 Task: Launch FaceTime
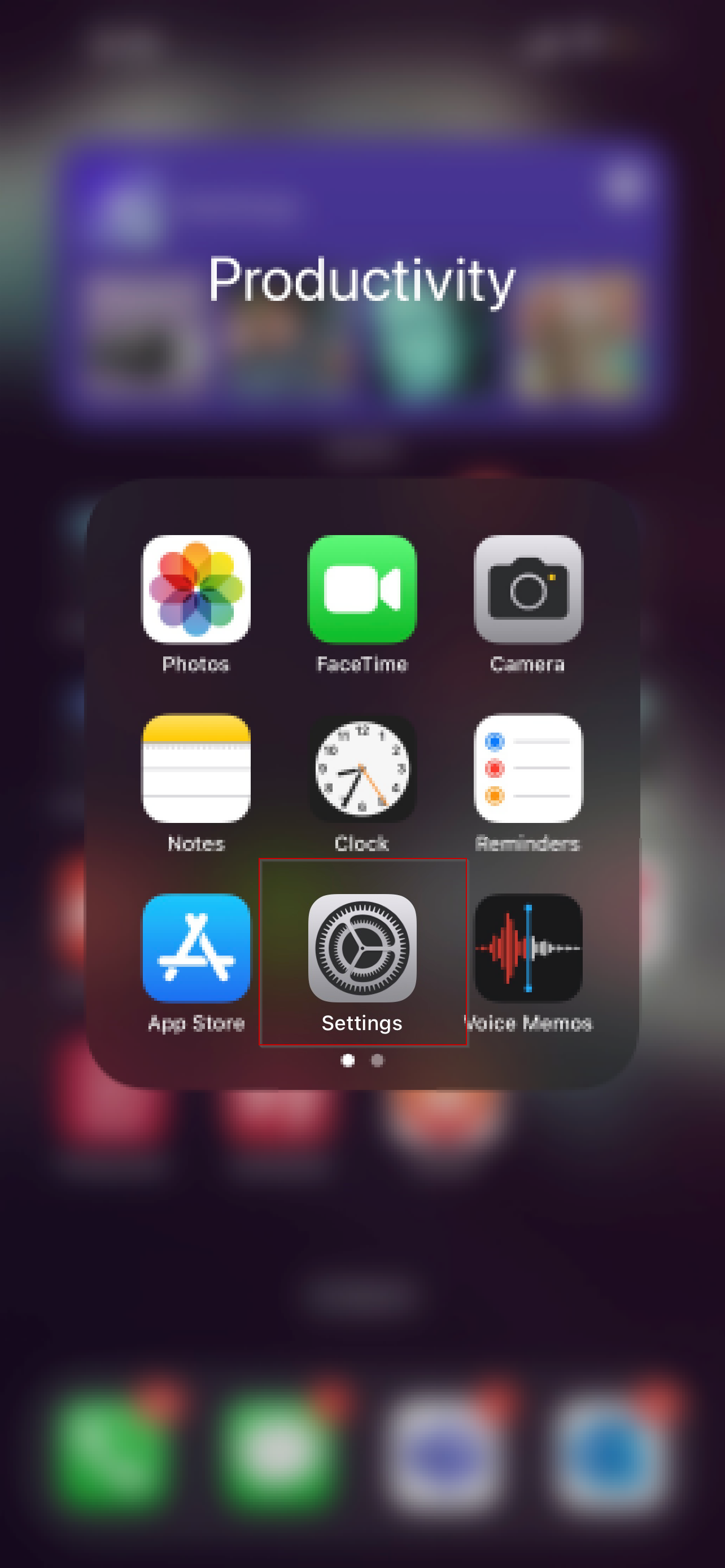(362, 589)
